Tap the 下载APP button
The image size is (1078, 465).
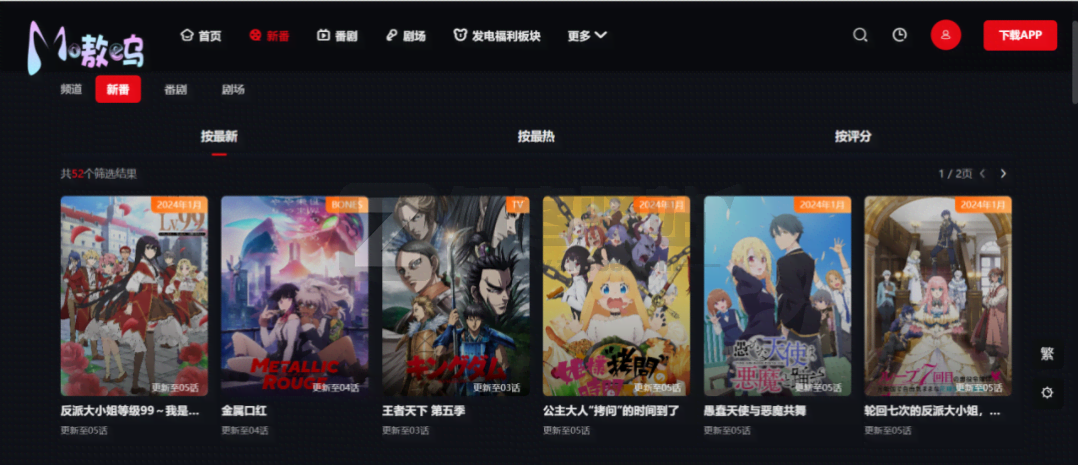click(x=1019, y=35)
